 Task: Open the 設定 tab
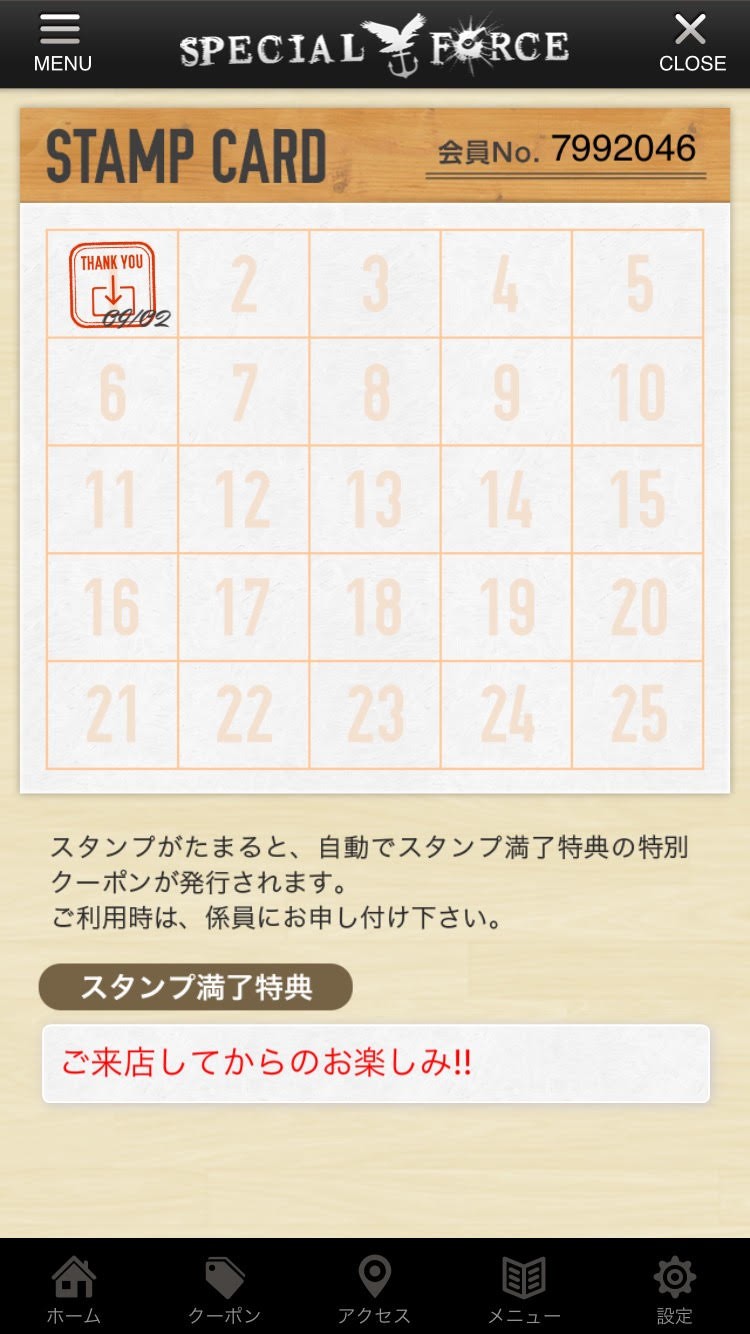pyautogui.click(x=674, y=1289)
